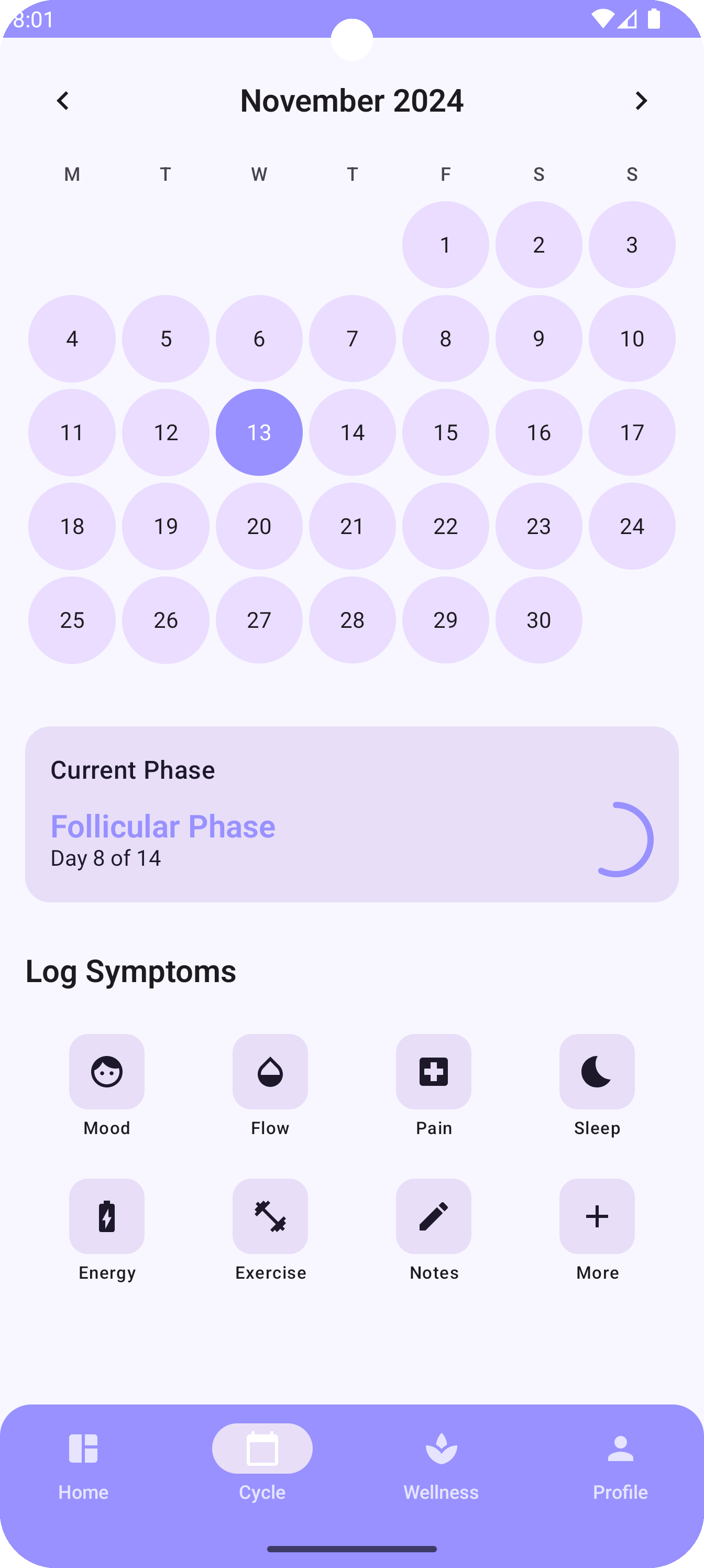Log flow symptom

[x=270, y=1085]
